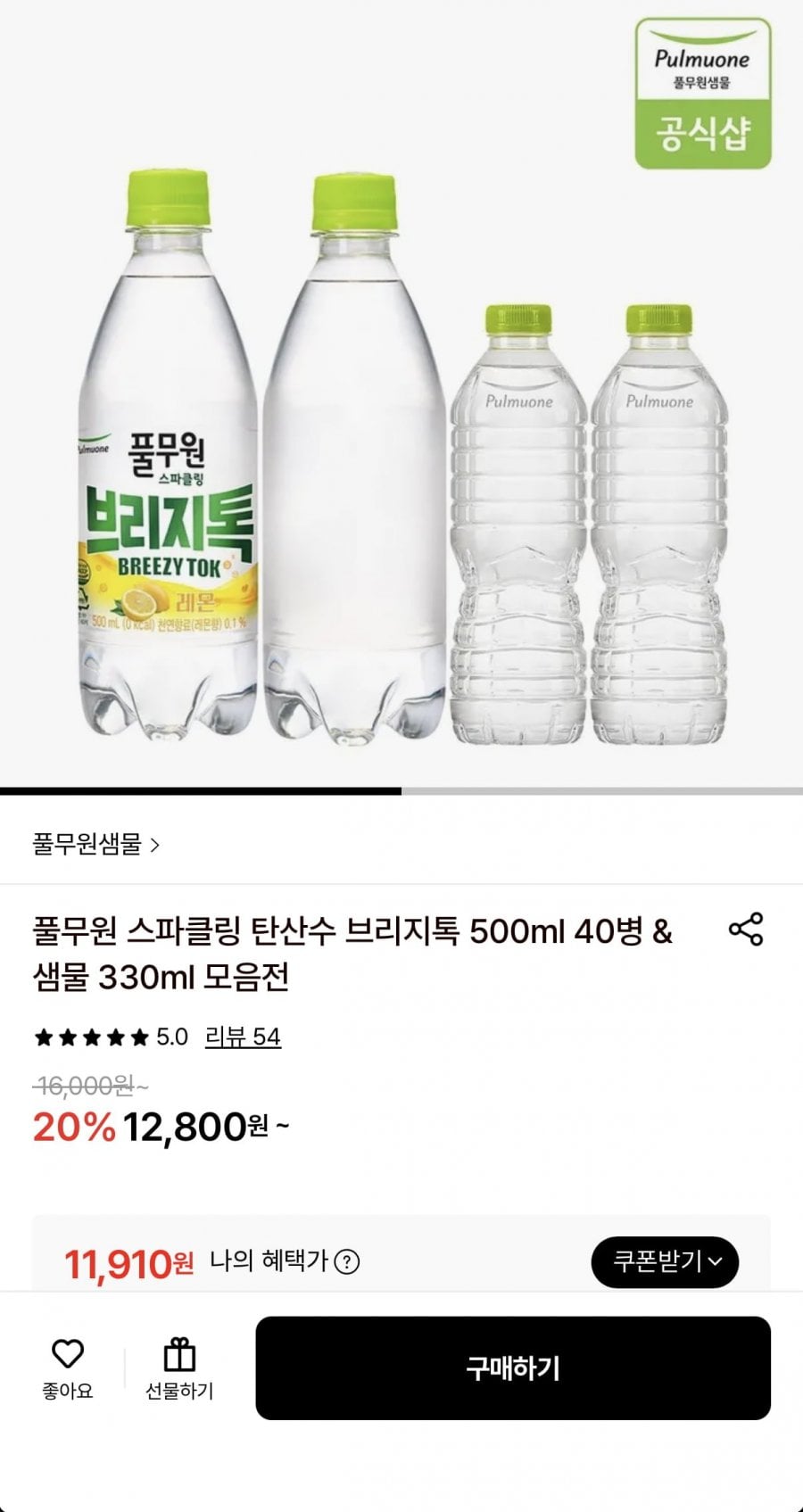
Task: Open the product image of the water bottles
Action: click(401, 446)
